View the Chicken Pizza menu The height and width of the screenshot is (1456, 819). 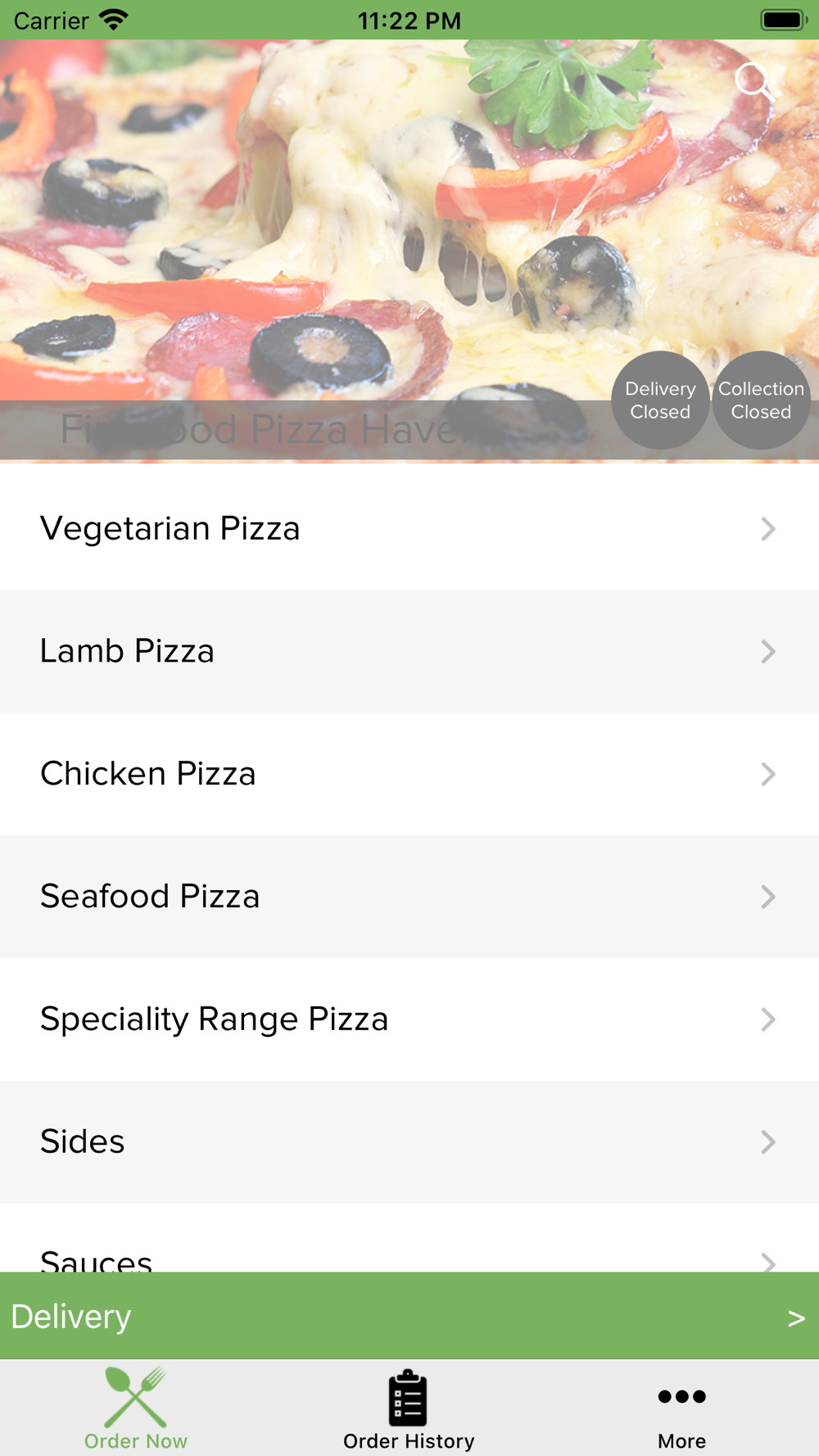[409, 774]
